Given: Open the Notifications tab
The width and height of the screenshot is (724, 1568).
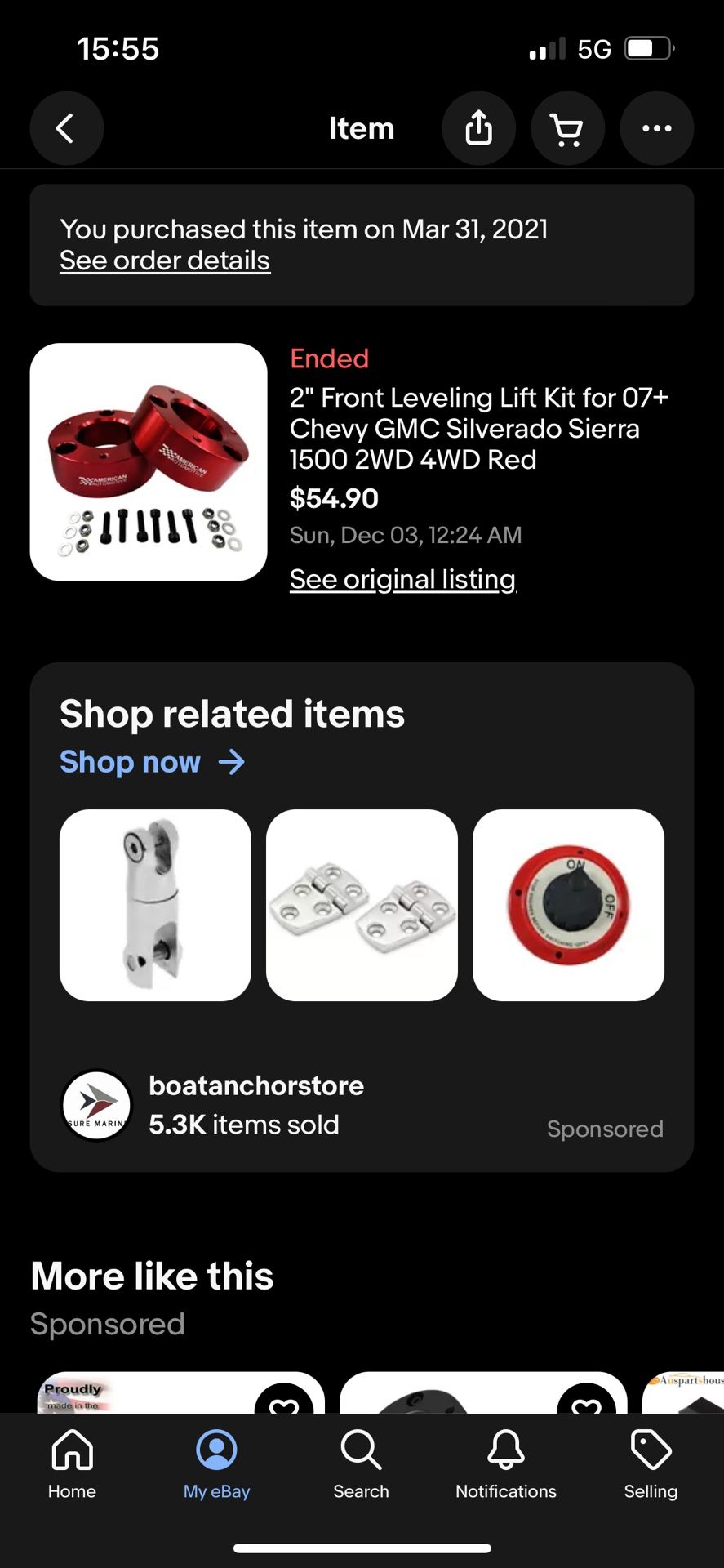Looking at the screenshot, I should (x=506, y=1465).
